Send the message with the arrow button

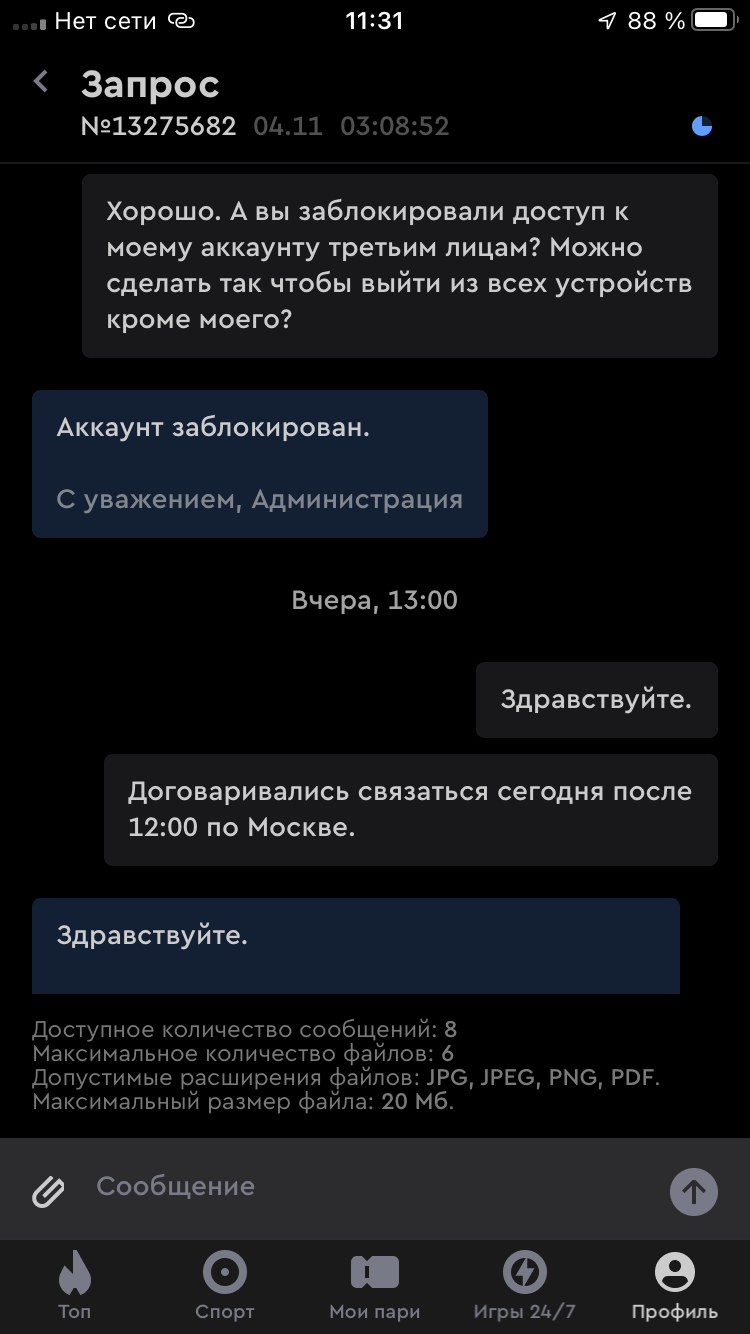[693, 1191]
